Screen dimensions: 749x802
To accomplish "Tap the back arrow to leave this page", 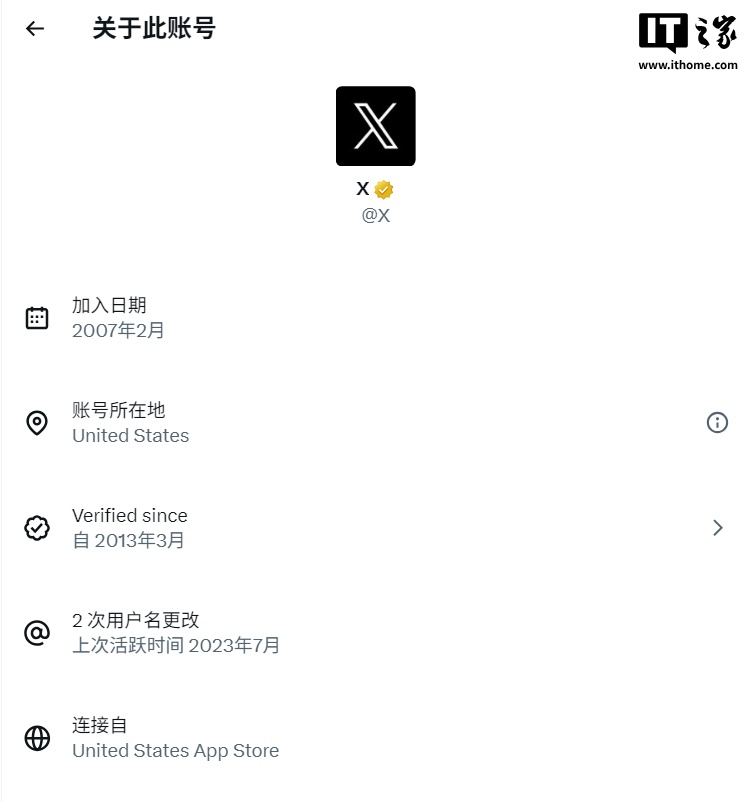I will pyautogui.click(x=34, y=29).
